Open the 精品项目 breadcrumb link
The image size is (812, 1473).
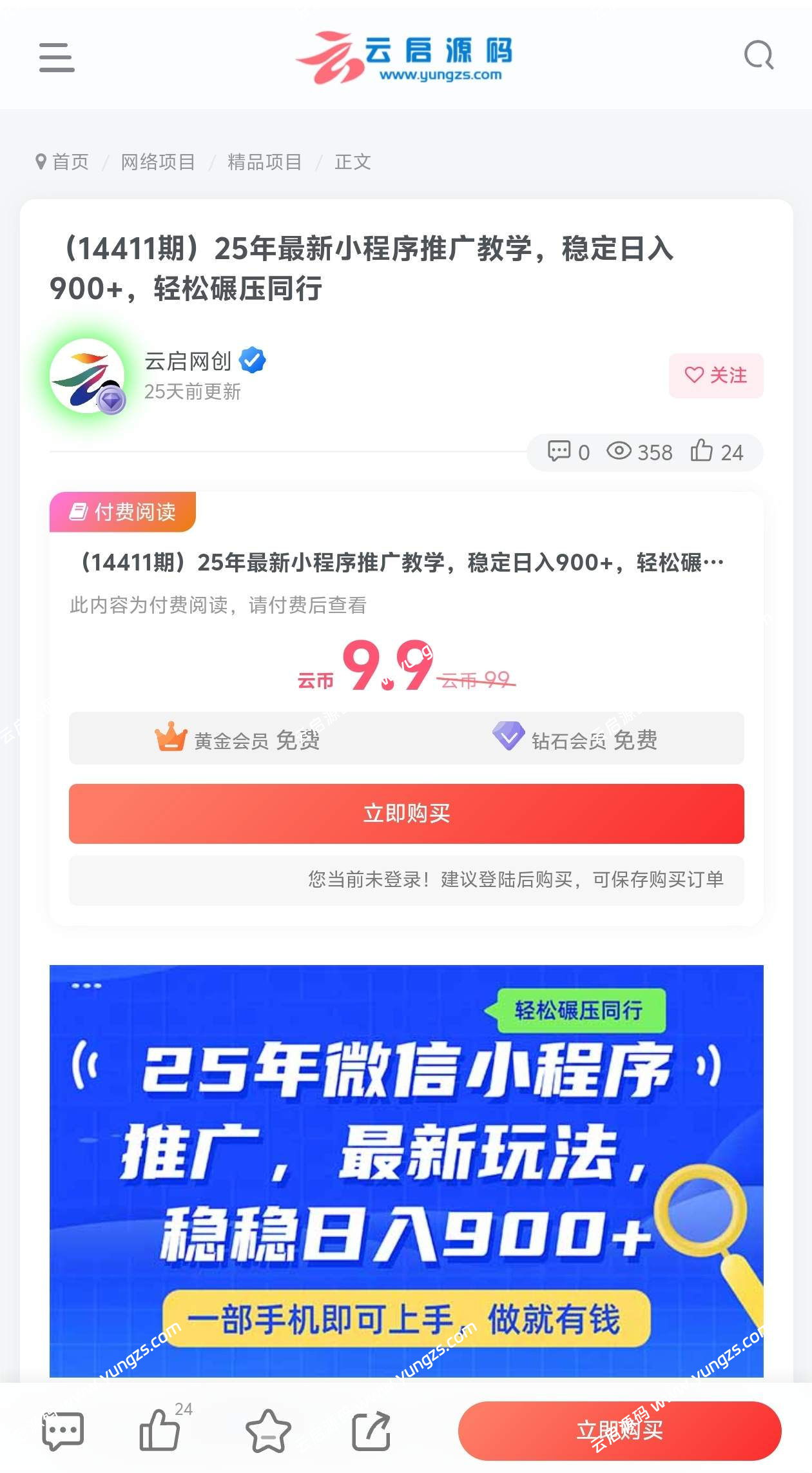pos(264,162)
